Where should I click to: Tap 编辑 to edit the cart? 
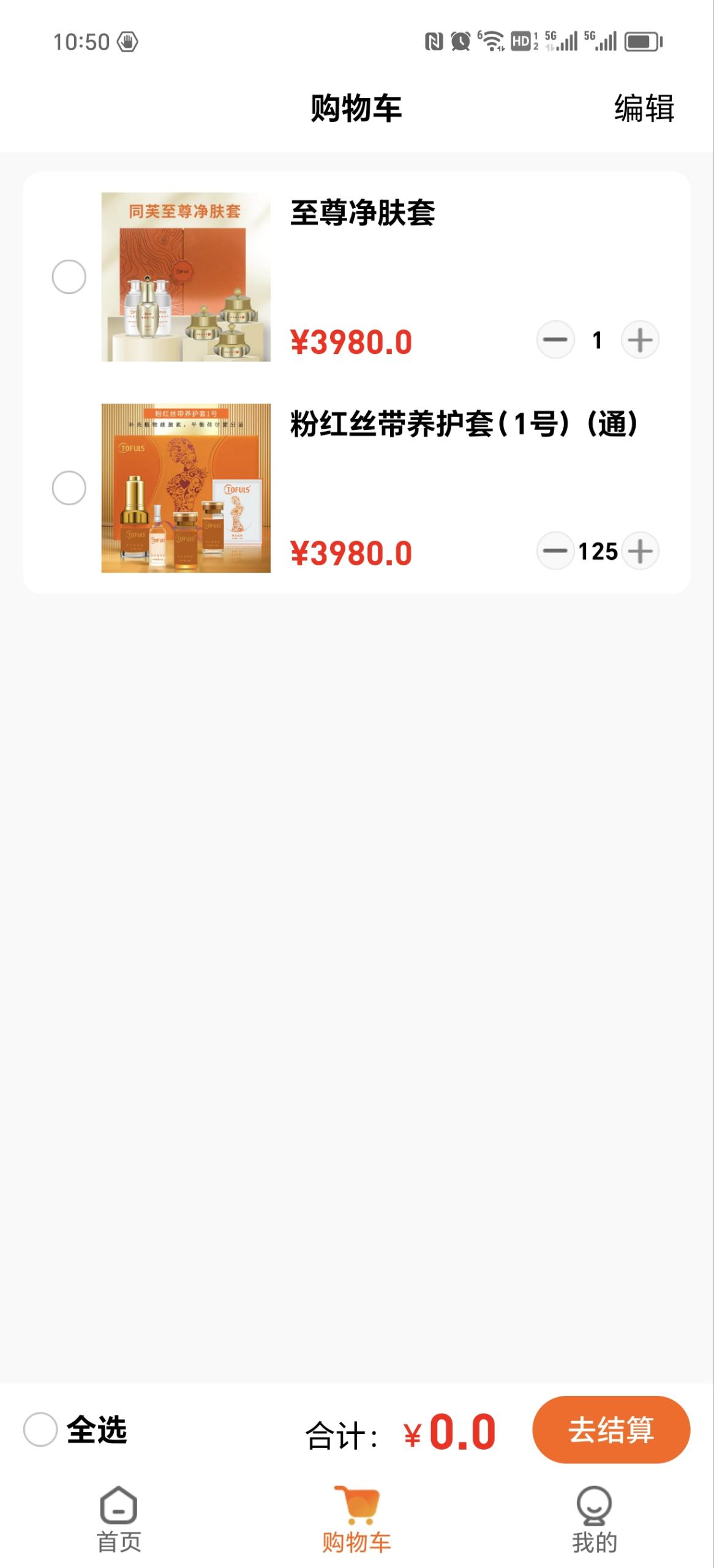[644, 108]
